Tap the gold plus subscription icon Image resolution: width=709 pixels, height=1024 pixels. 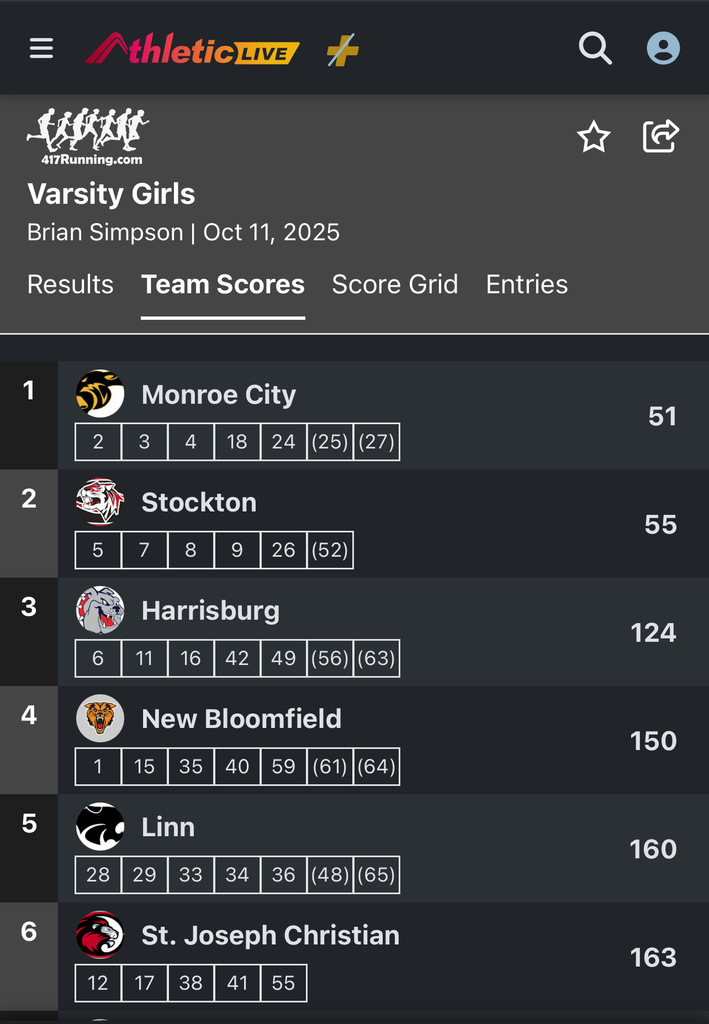(x=343, y=50)
